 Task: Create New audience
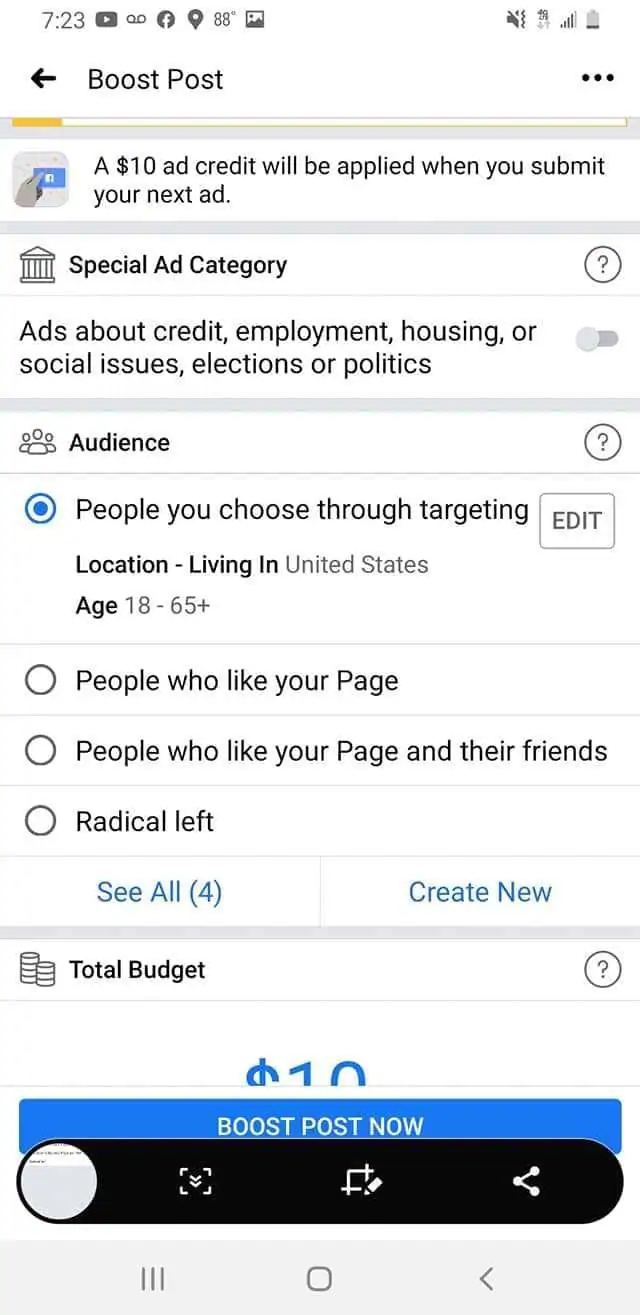point(480,892)
